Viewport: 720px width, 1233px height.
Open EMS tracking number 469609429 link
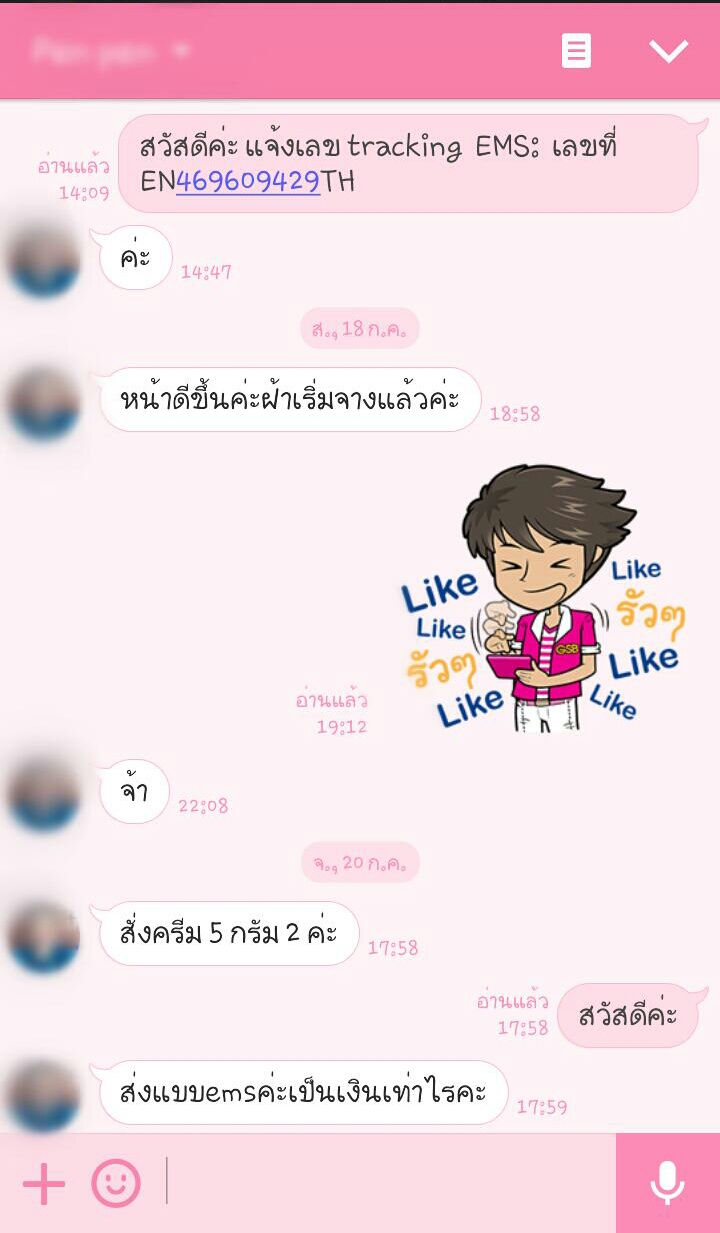(x=248, y=181)
